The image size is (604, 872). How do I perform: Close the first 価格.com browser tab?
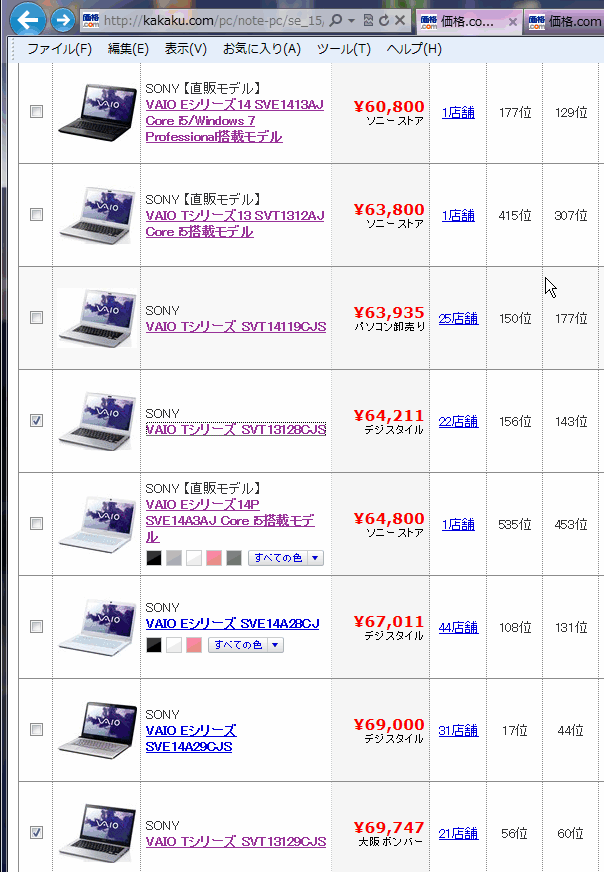tap(512, 21)
